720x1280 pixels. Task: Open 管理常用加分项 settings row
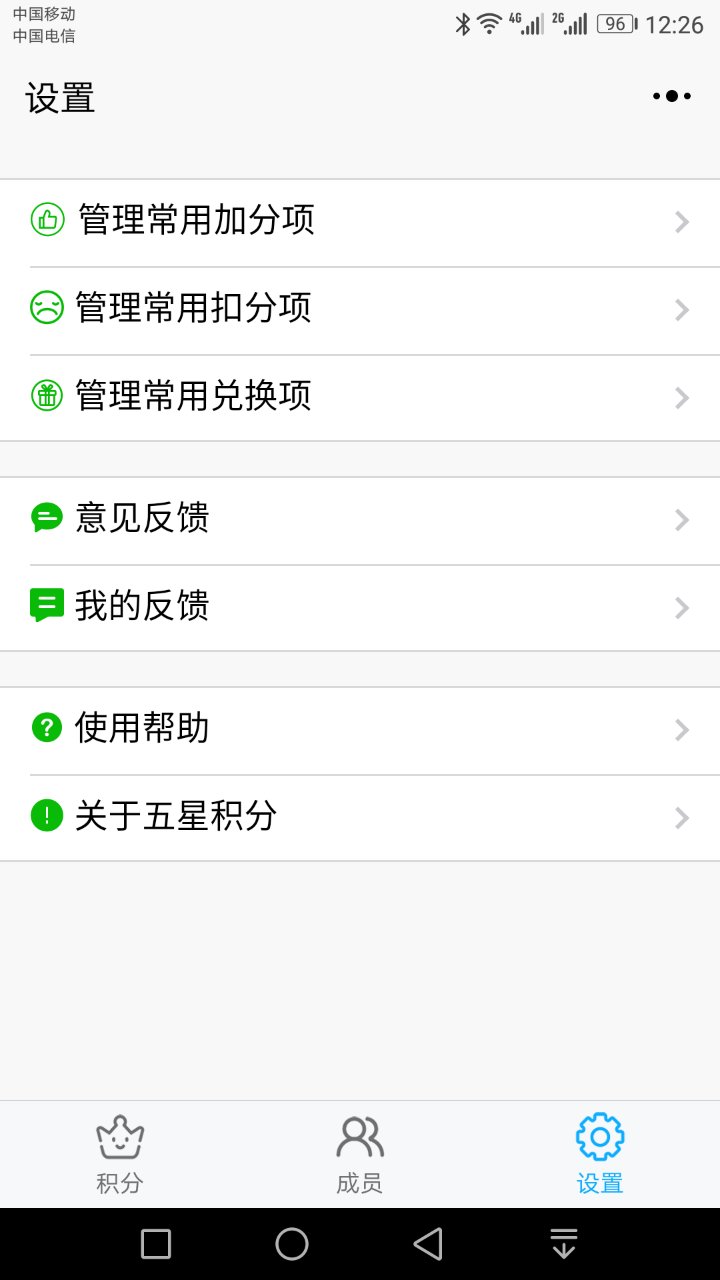360,223
